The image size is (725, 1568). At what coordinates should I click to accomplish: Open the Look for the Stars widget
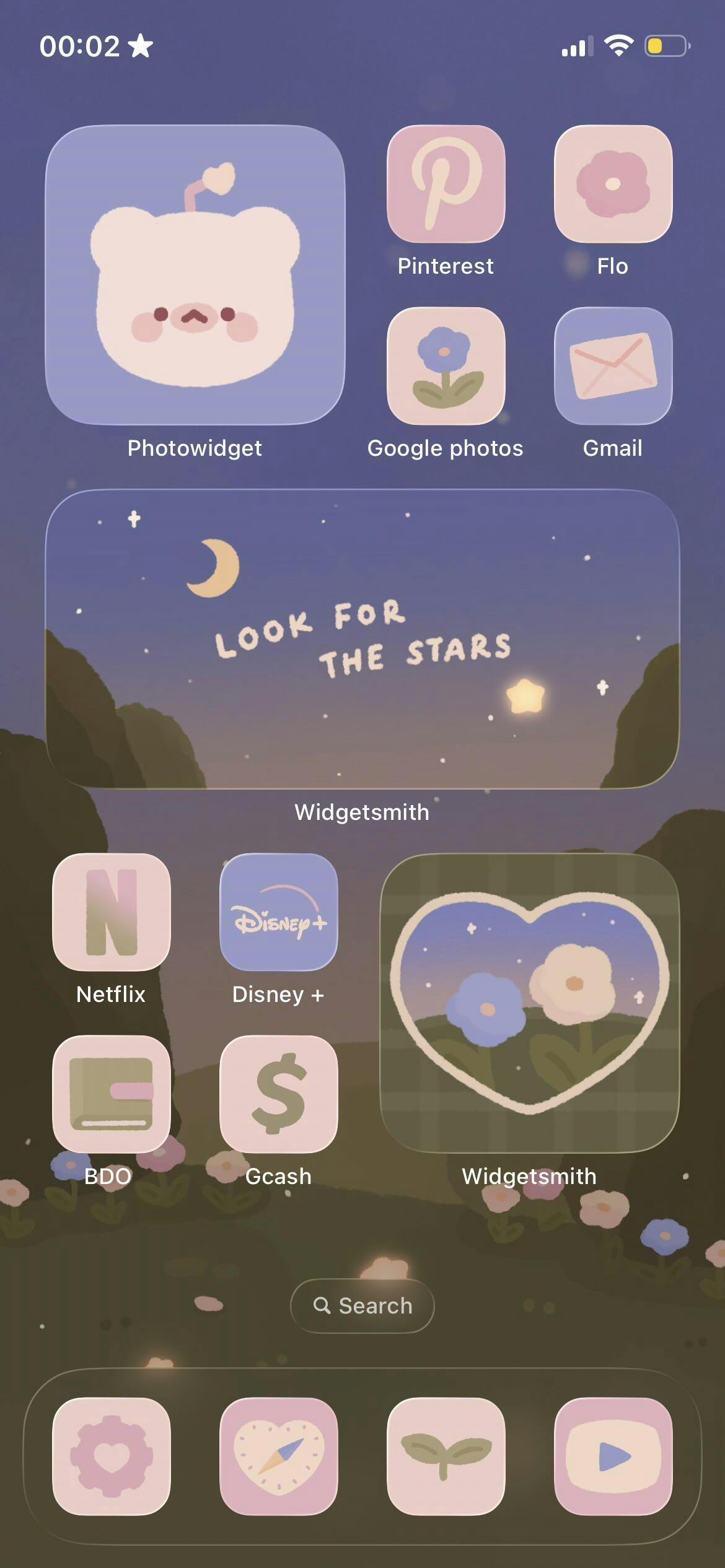coord(362,638)
